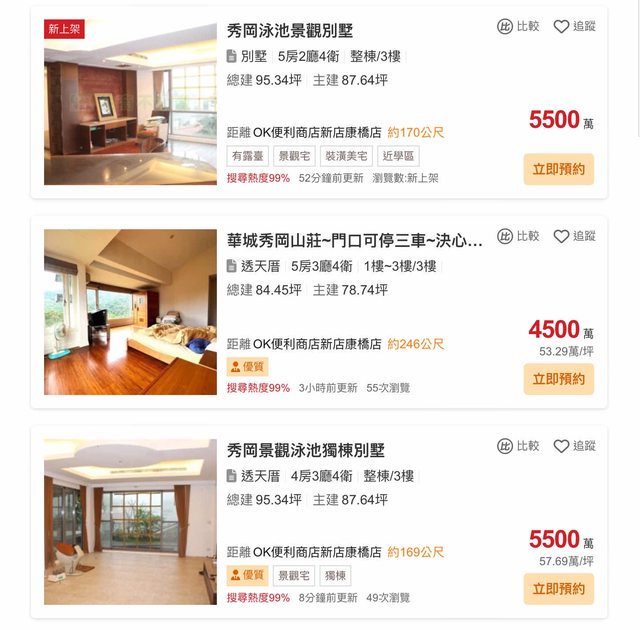
Task: Reserve a visit for 秀岡景觀泳池獨棟別墅
Action: pyautogui.click(x=558, y=589)
